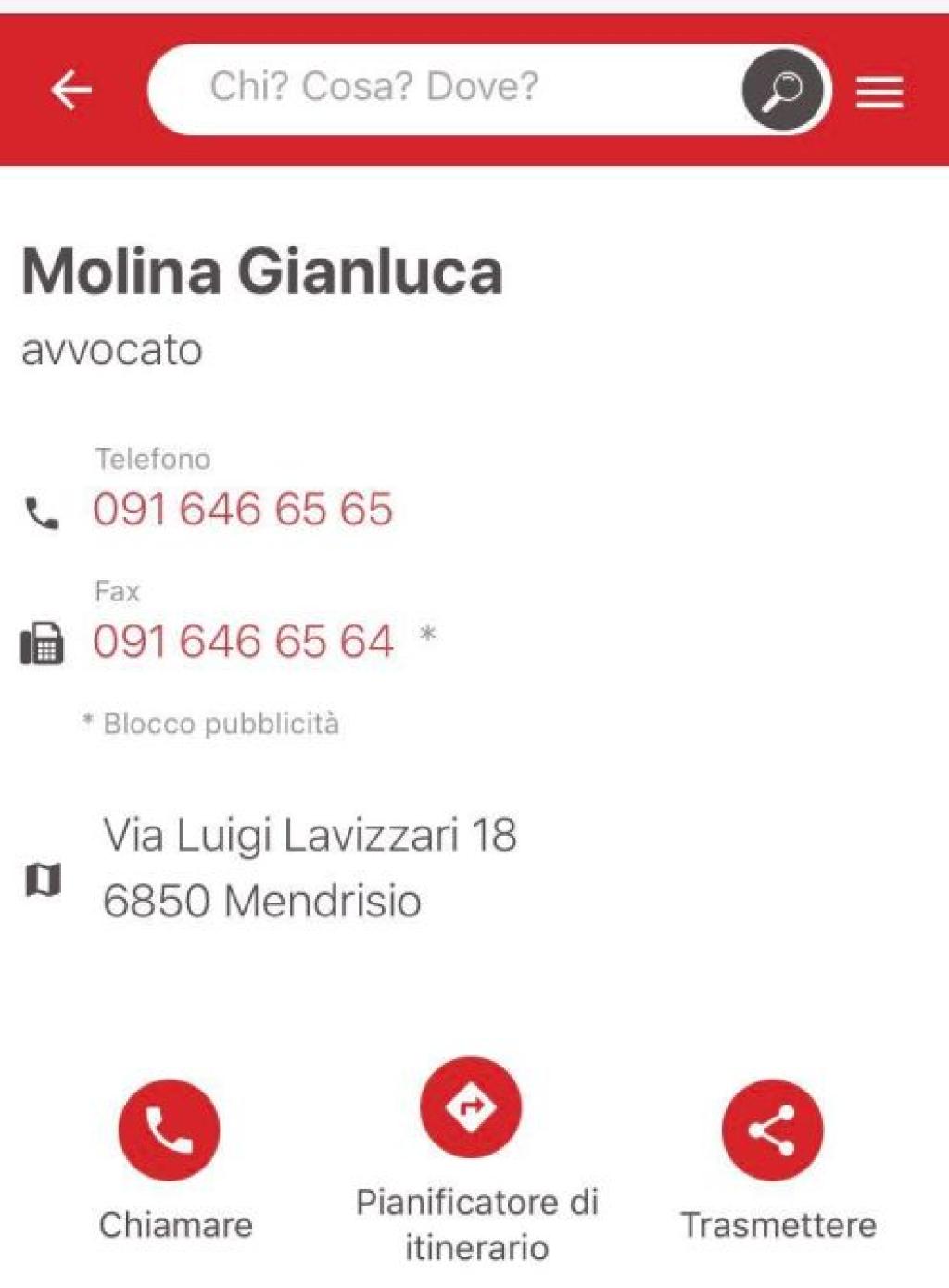Dial the phone number 091 646 65 65

[243, 509]
